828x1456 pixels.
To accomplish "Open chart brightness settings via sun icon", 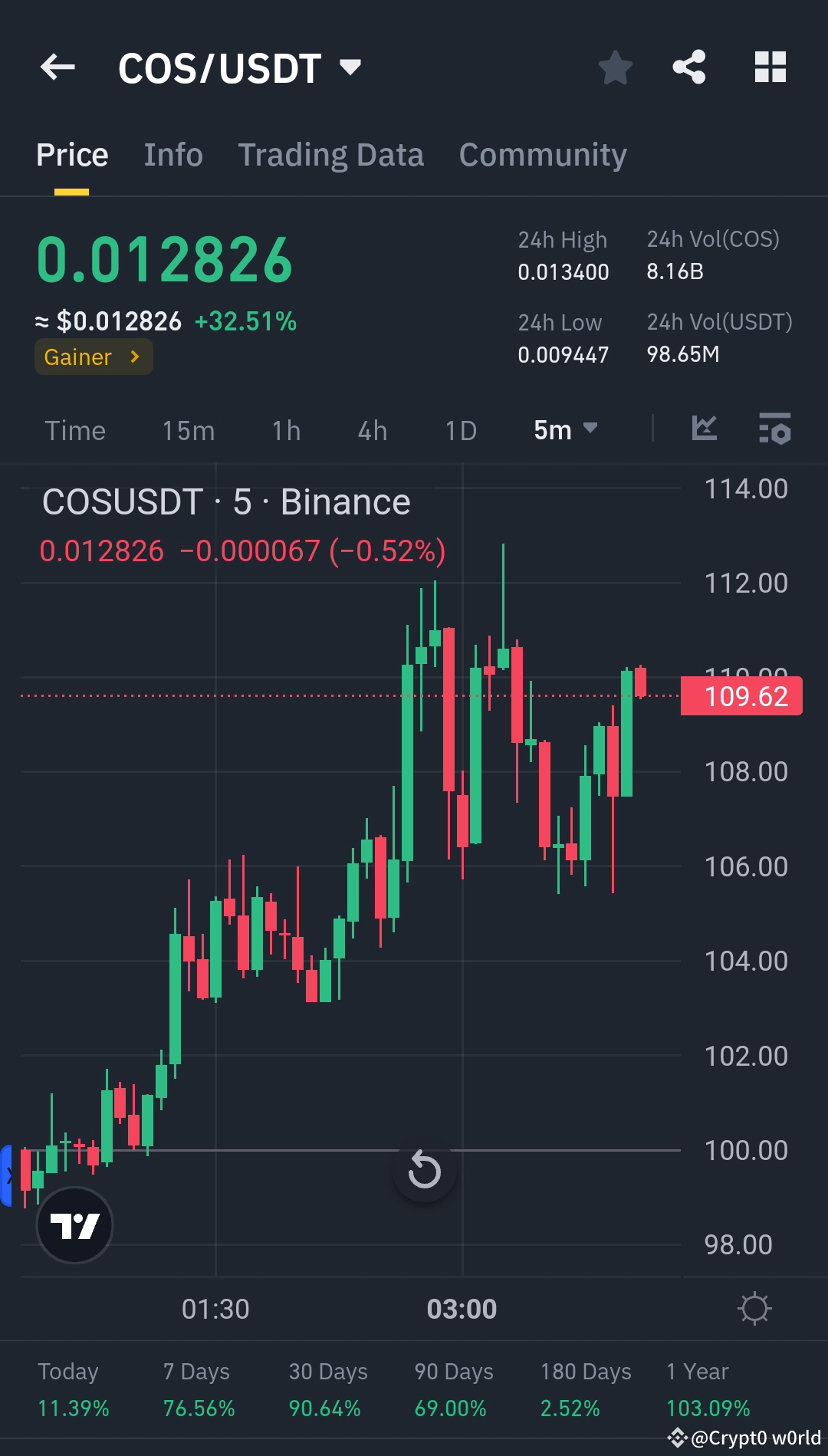I will point(756,1309).
